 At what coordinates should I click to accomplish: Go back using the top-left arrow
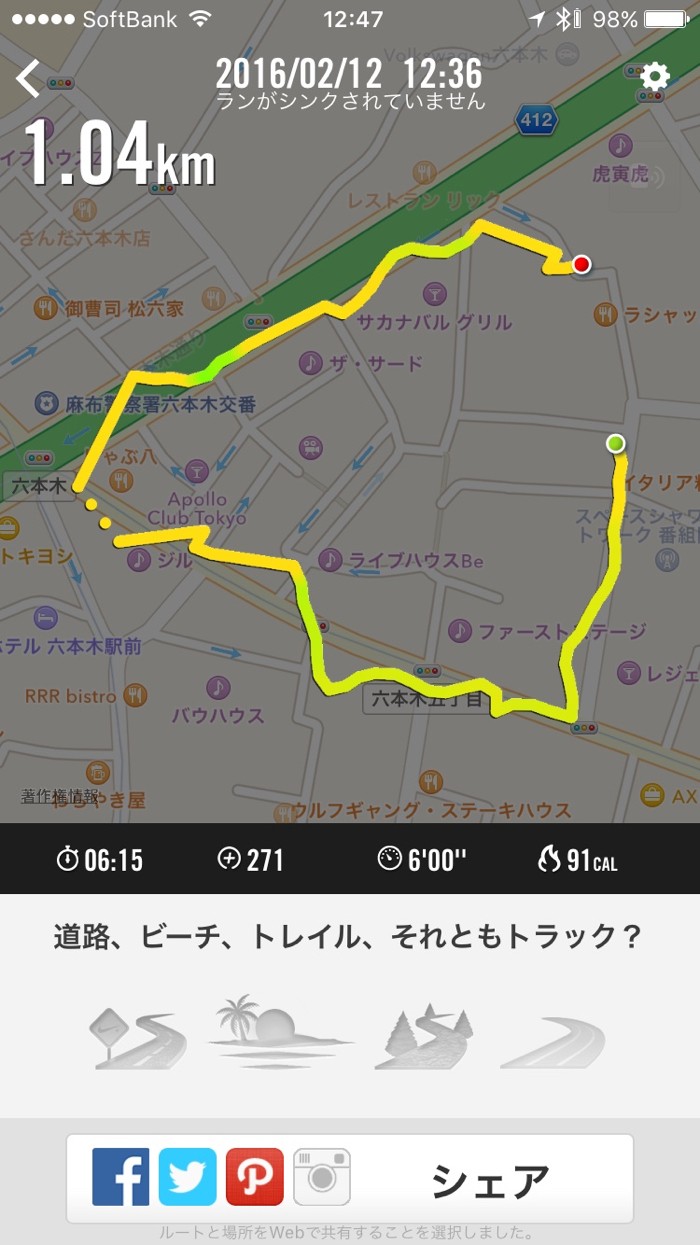[29, 78]
